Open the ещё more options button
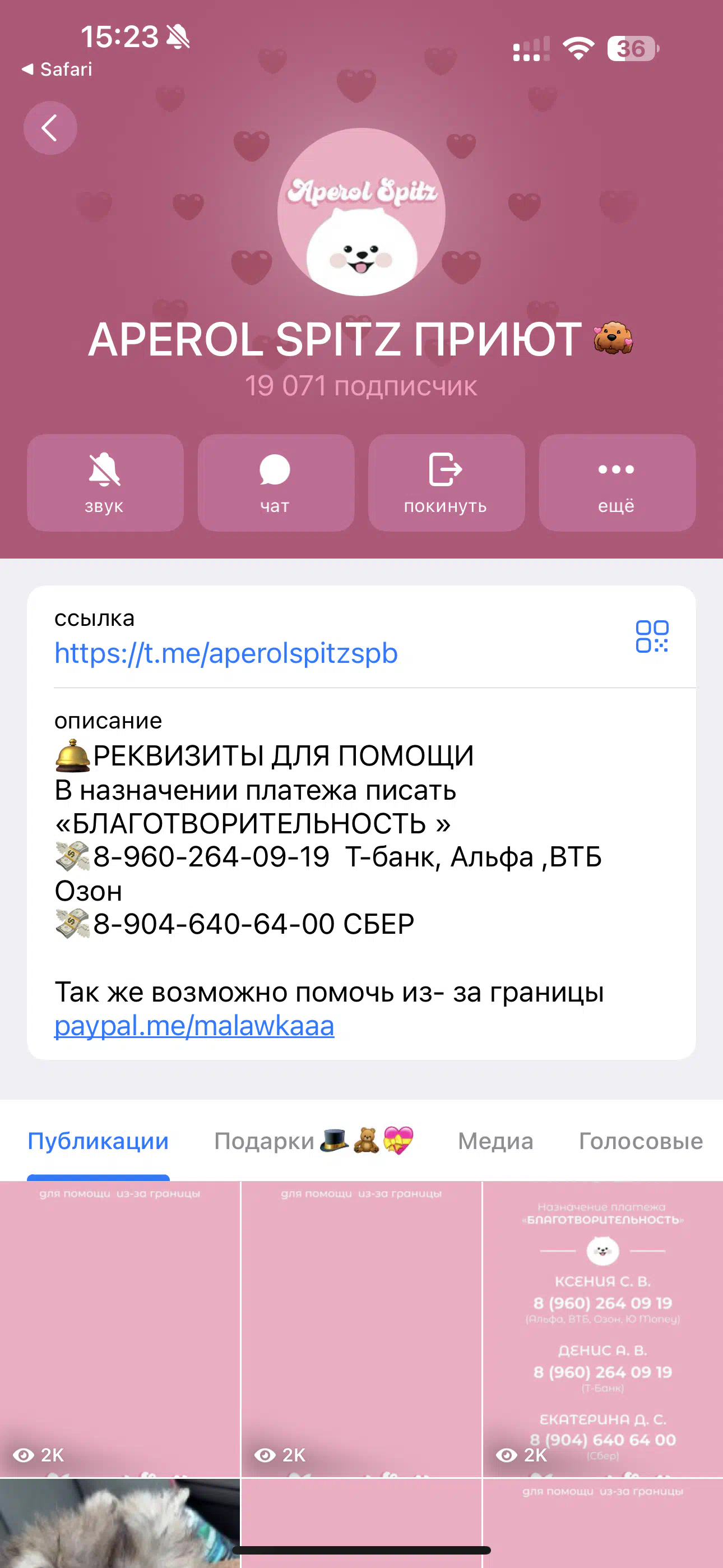Image resolution: width=723 pixels, height=1568 pixels. pos(617,482)
